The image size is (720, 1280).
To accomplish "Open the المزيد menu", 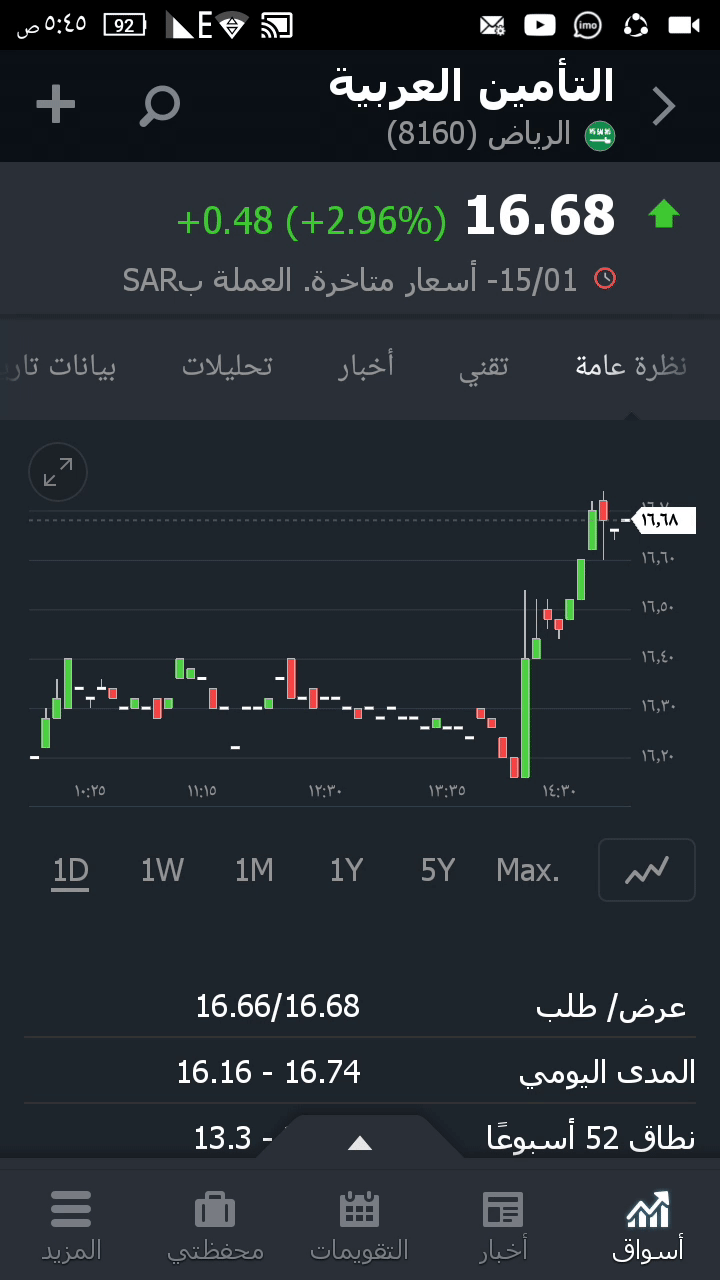I will tap(71, 1225).
